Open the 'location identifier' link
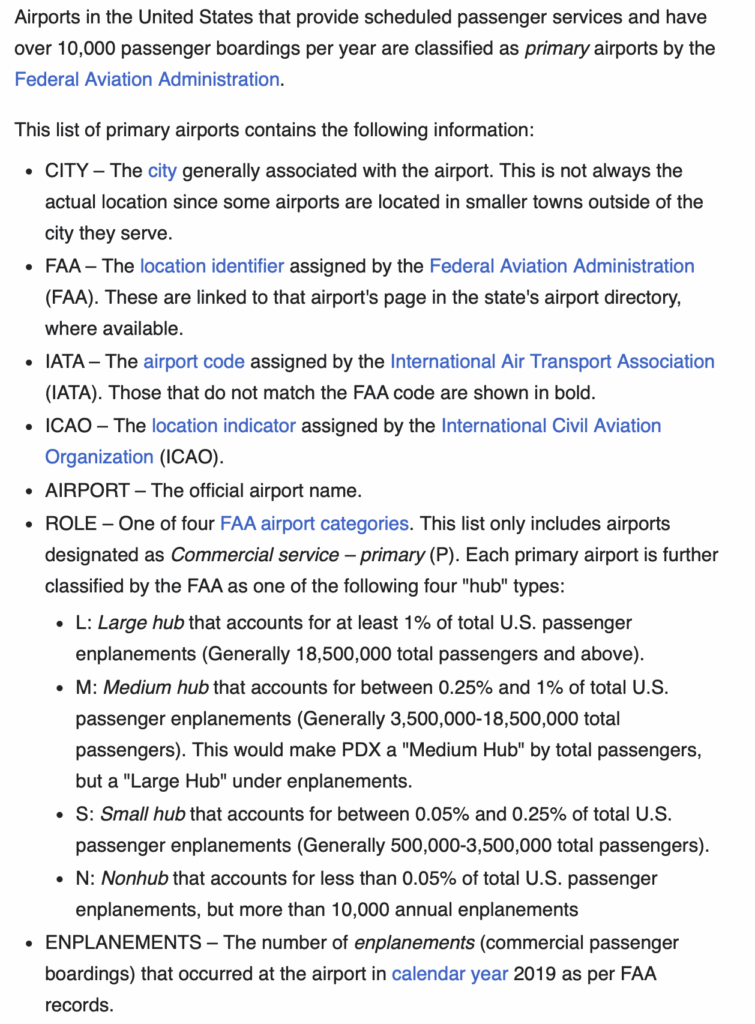This screenshot has height=1024, width=755. point(212,266)
